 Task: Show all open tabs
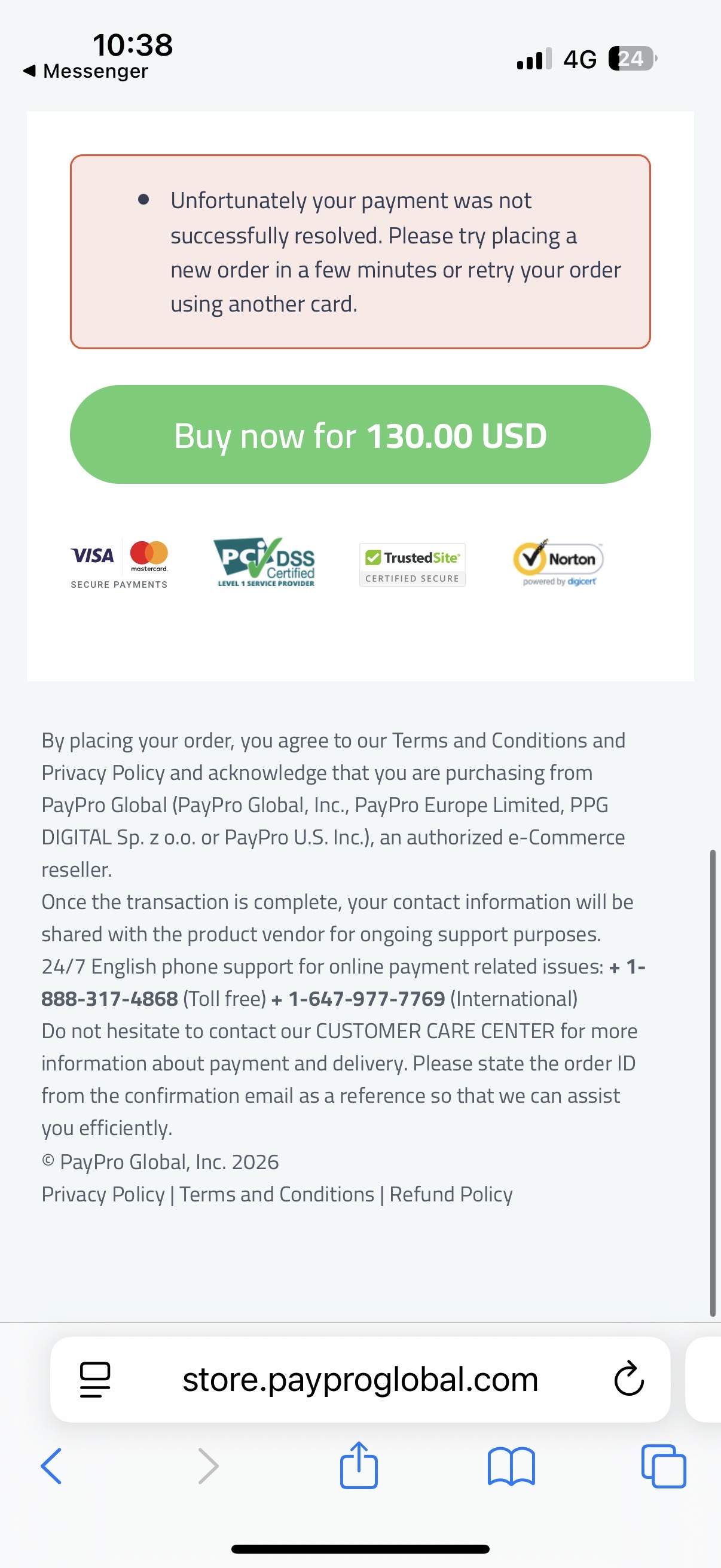663,1466
